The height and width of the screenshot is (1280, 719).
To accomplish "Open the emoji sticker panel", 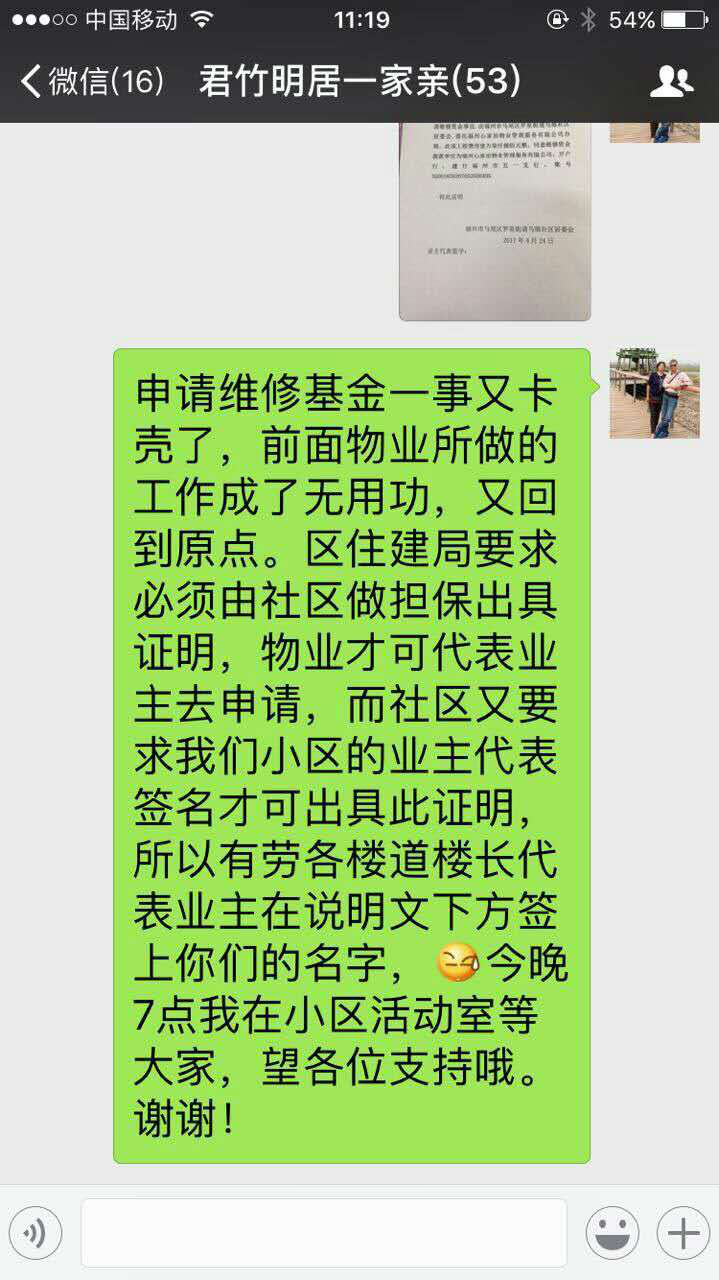I will tap(612, 1232).
